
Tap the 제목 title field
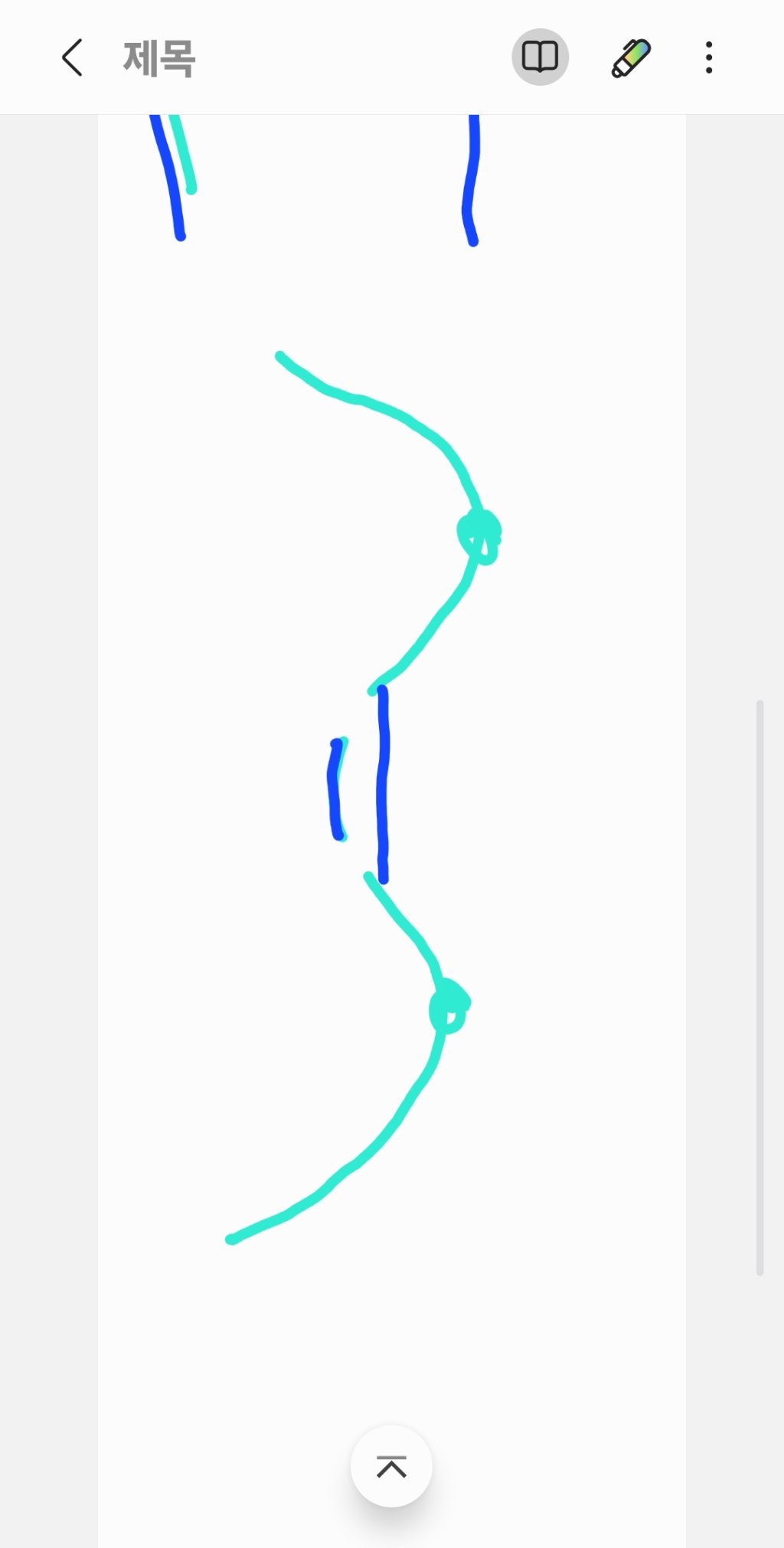click(159, 58)
